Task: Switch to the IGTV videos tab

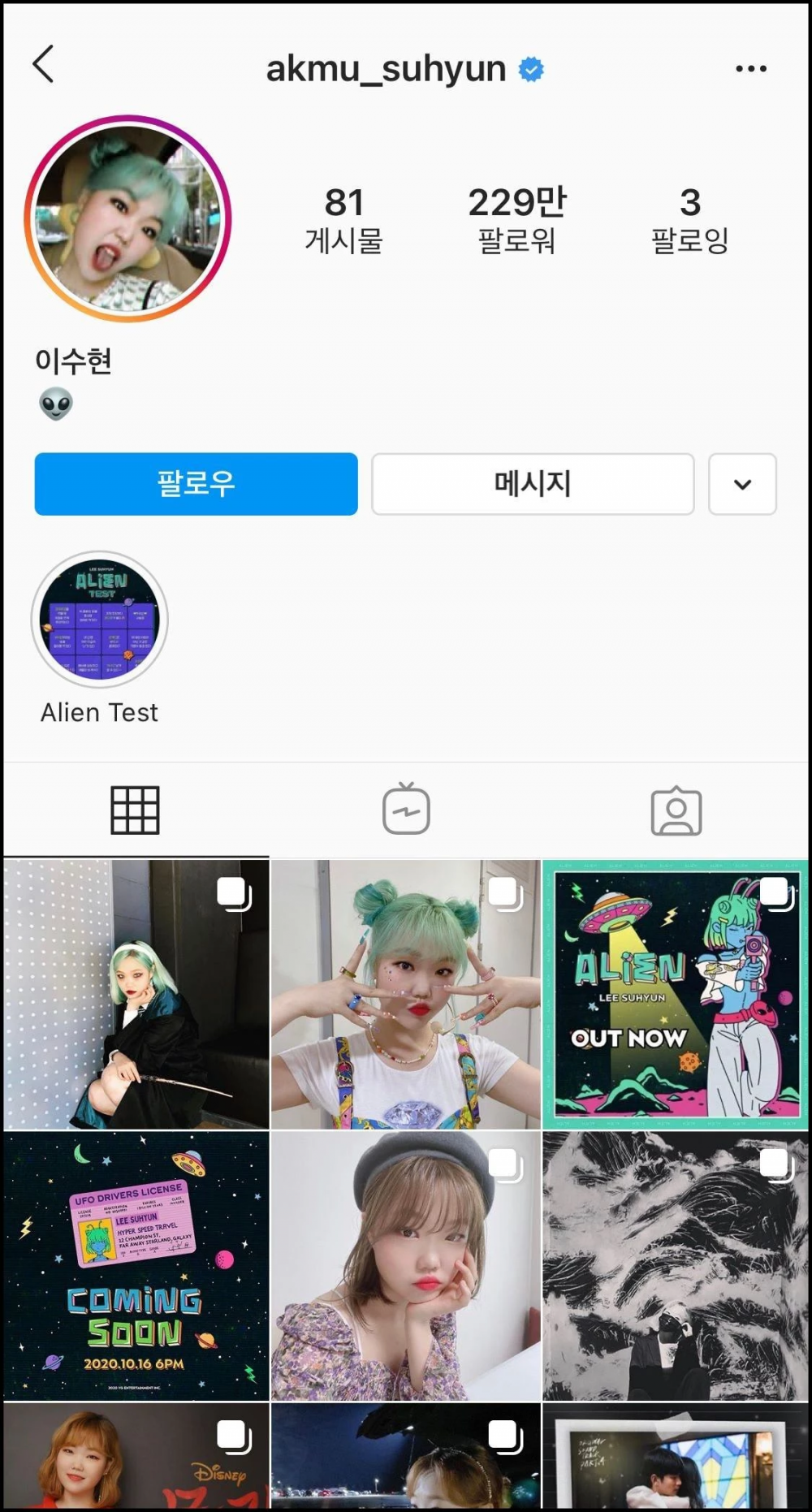Action: pos(406,810)
